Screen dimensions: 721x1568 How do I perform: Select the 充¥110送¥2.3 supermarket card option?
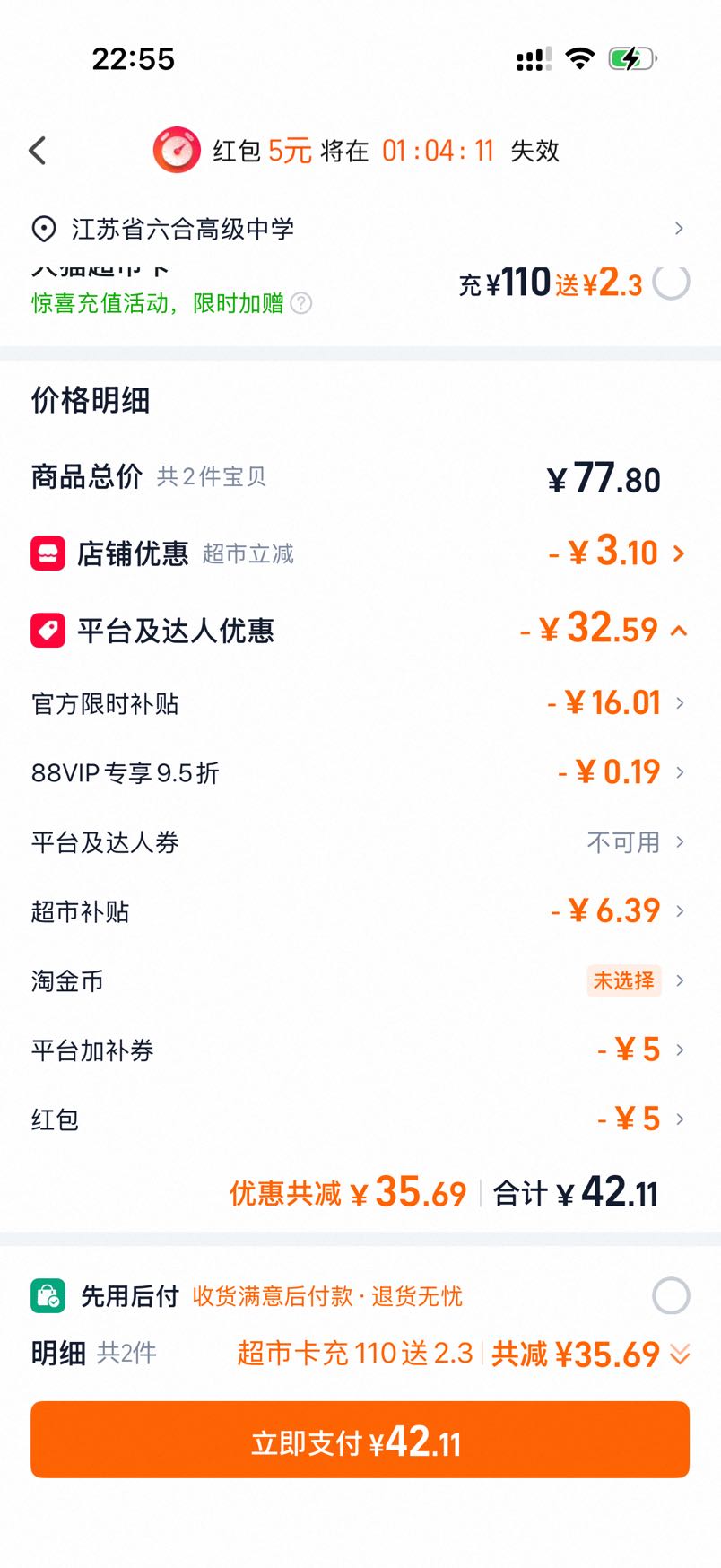pos(671,283)
